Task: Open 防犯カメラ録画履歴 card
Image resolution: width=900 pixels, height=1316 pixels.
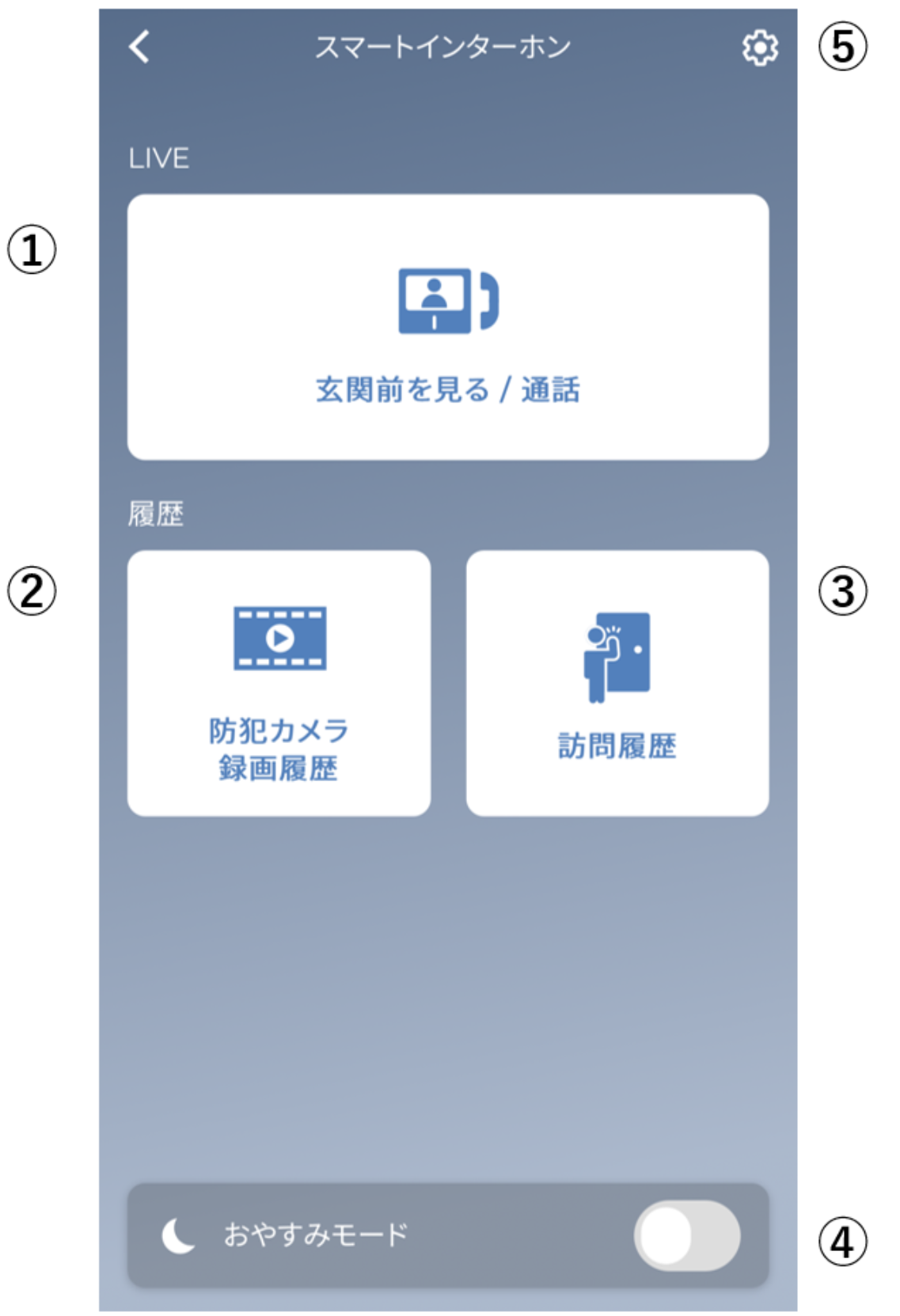Action: (x=279, y=684)
